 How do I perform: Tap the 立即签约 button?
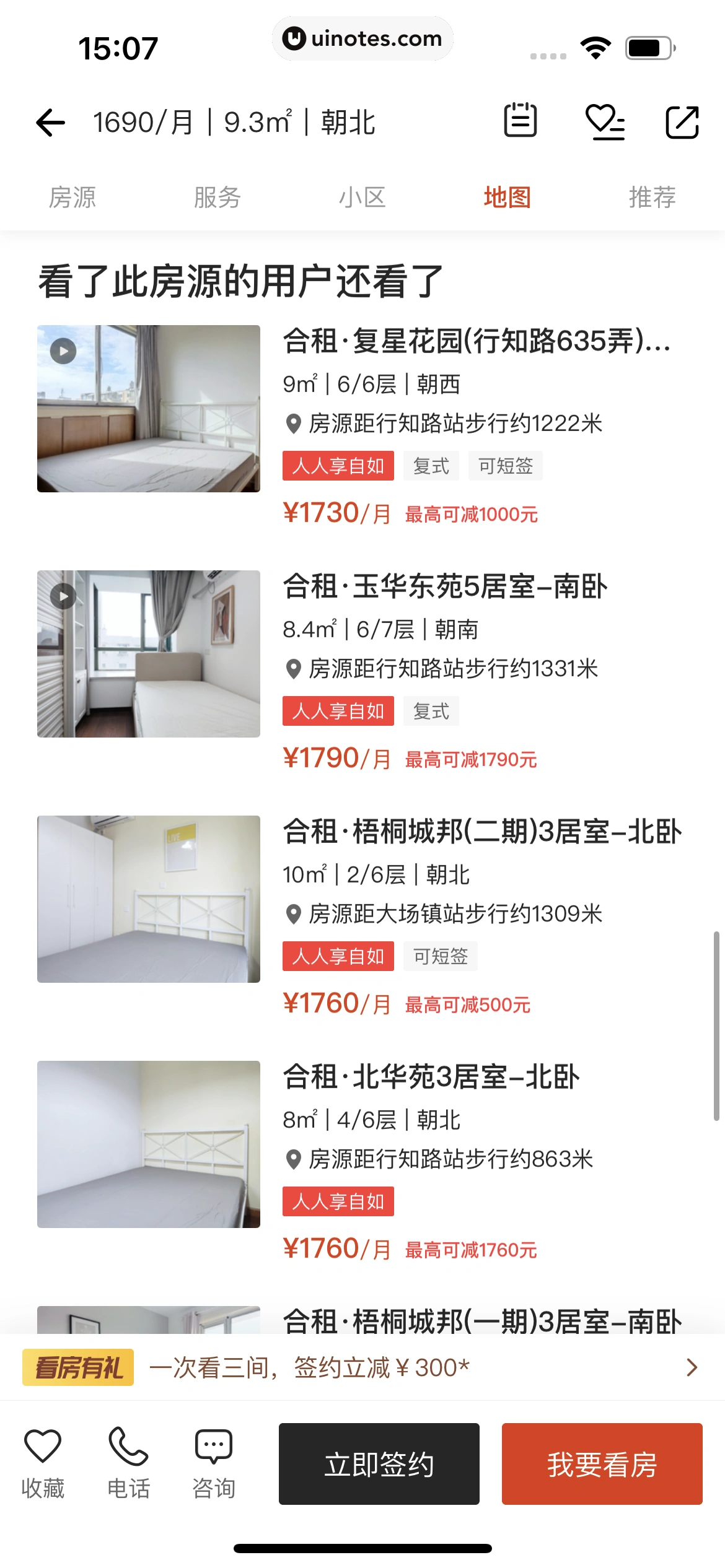pyautogui.click(x=379, y=1466)
